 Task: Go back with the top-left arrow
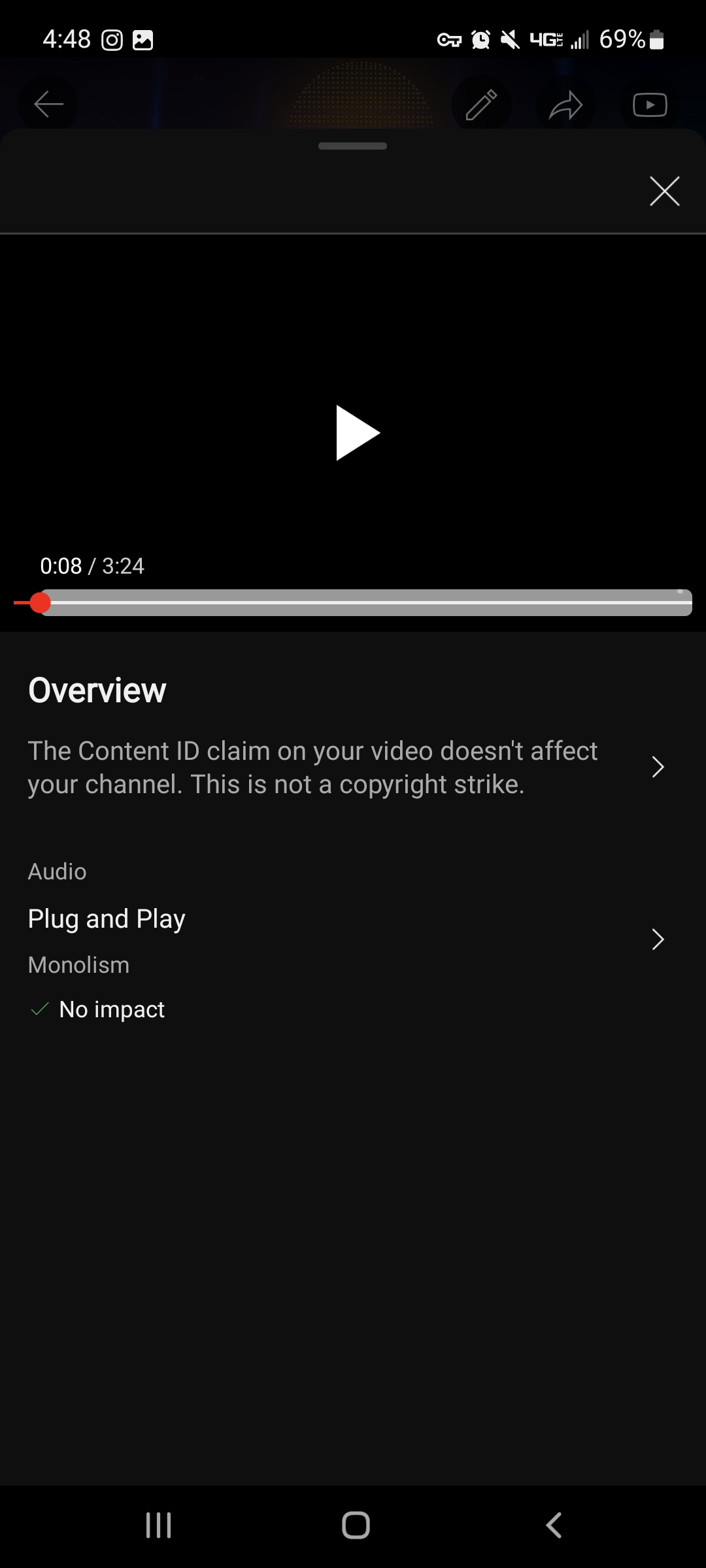point(48,104)
